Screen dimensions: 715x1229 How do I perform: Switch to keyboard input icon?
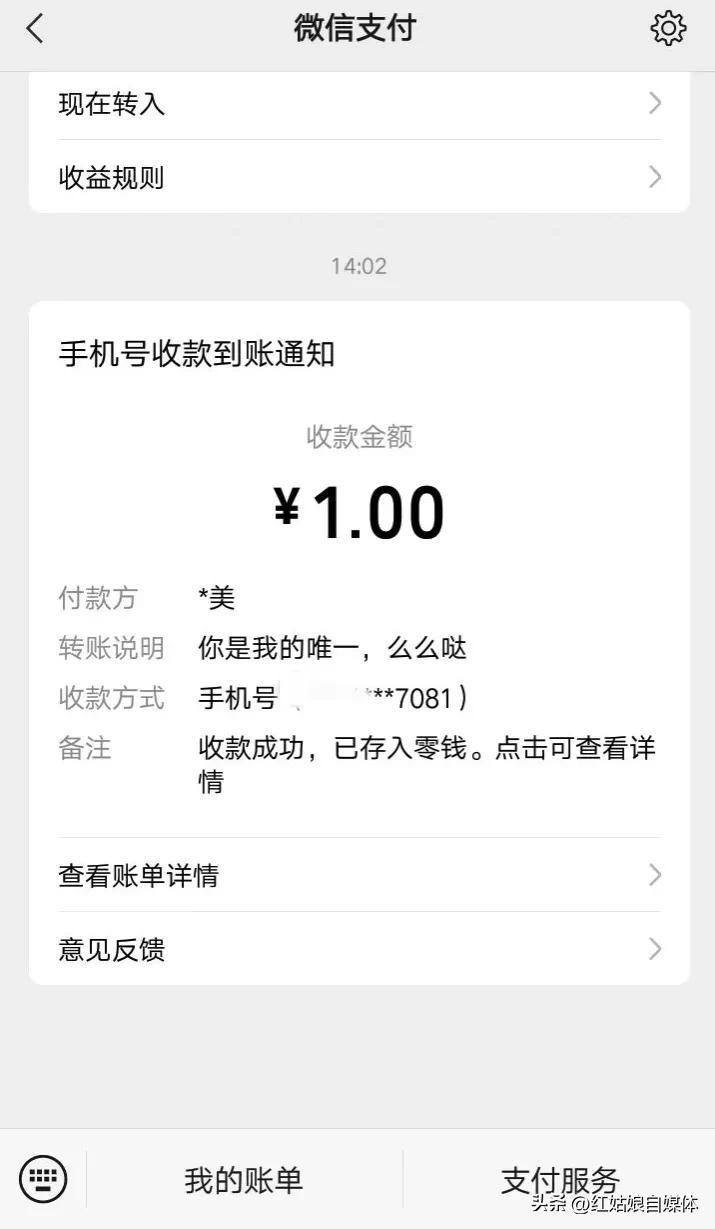pos(43,1178)
